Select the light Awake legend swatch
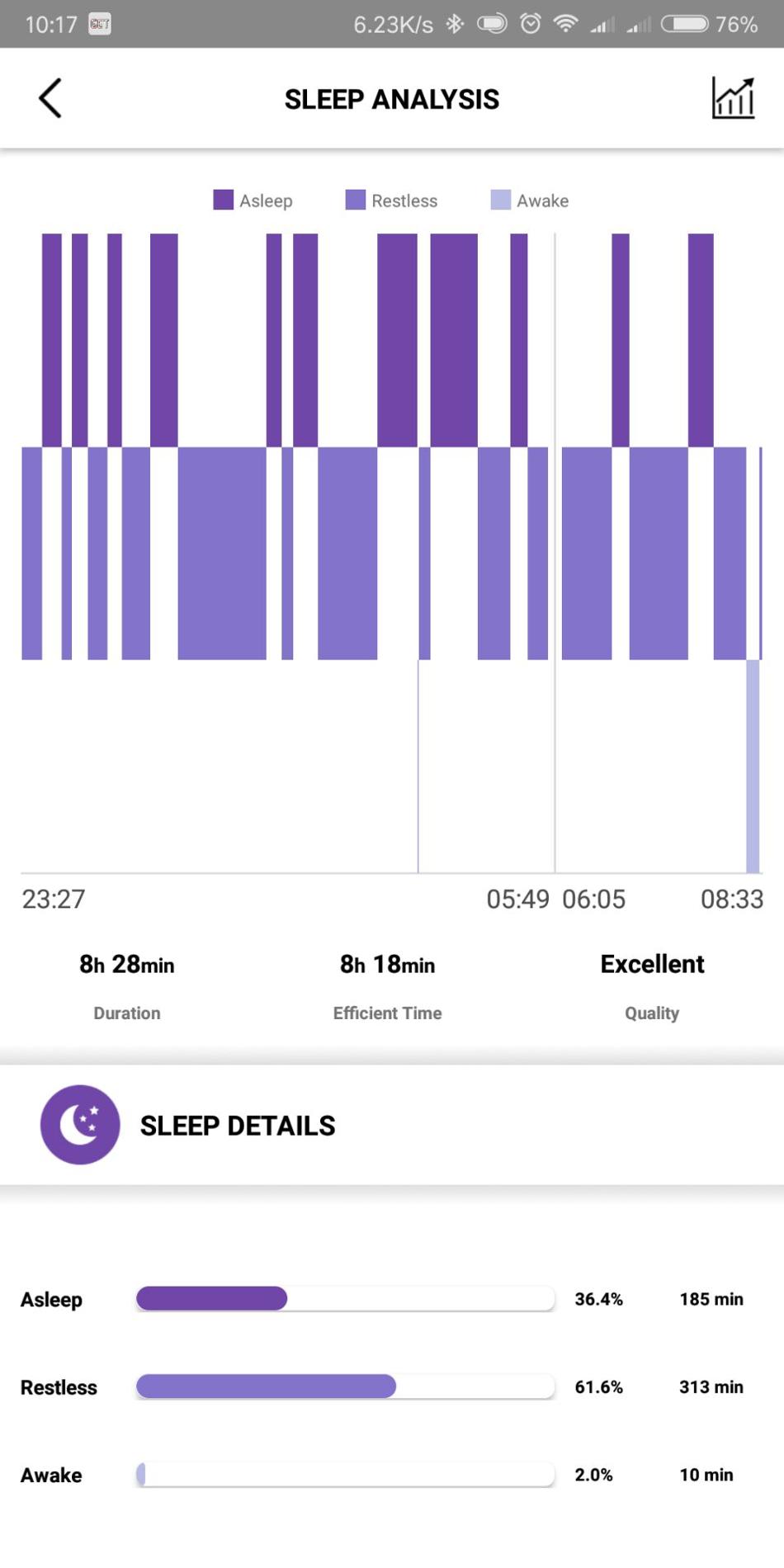The width and height of the screenshot is (784, 1568). pos(500,200)
